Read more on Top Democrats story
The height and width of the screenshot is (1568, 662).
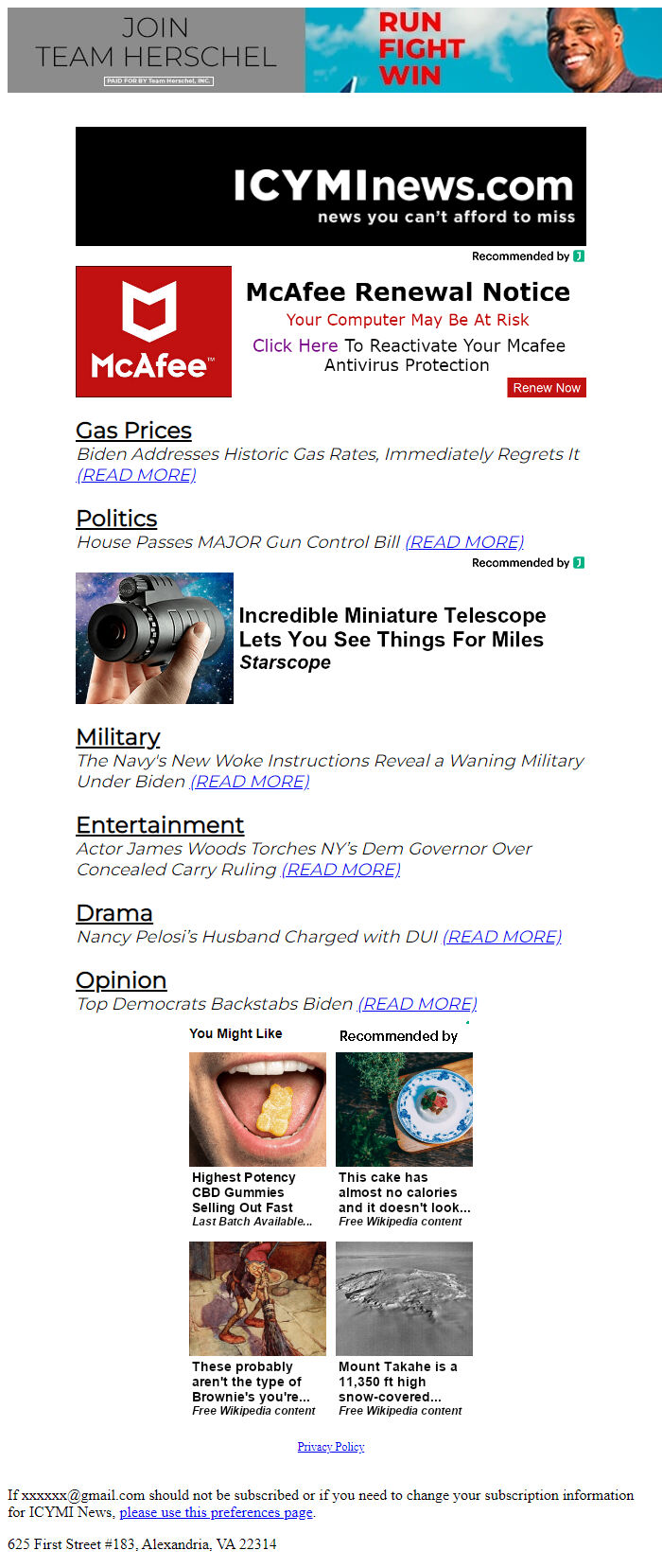(x=417, y=1004)
